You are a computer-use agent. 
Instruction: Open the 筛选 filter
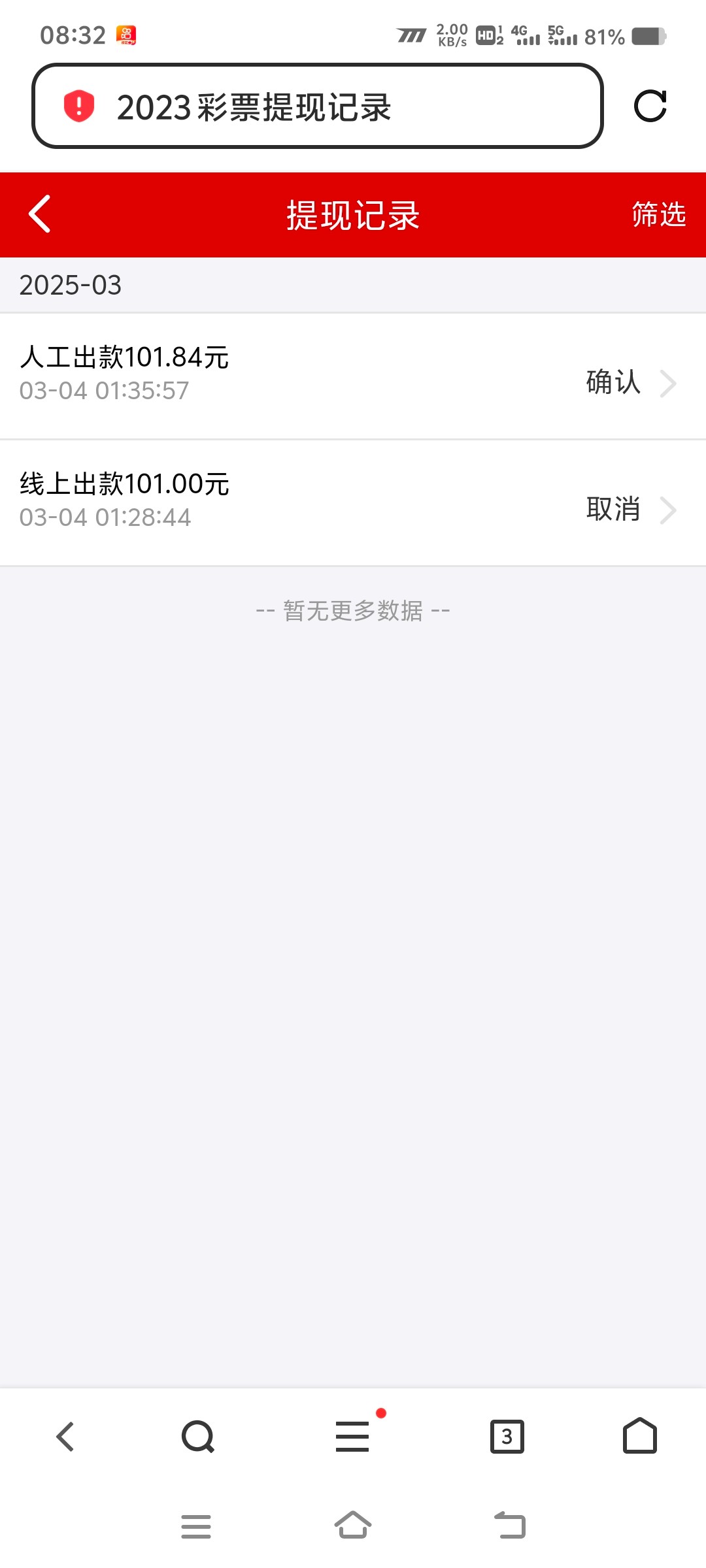click(658, 214)
